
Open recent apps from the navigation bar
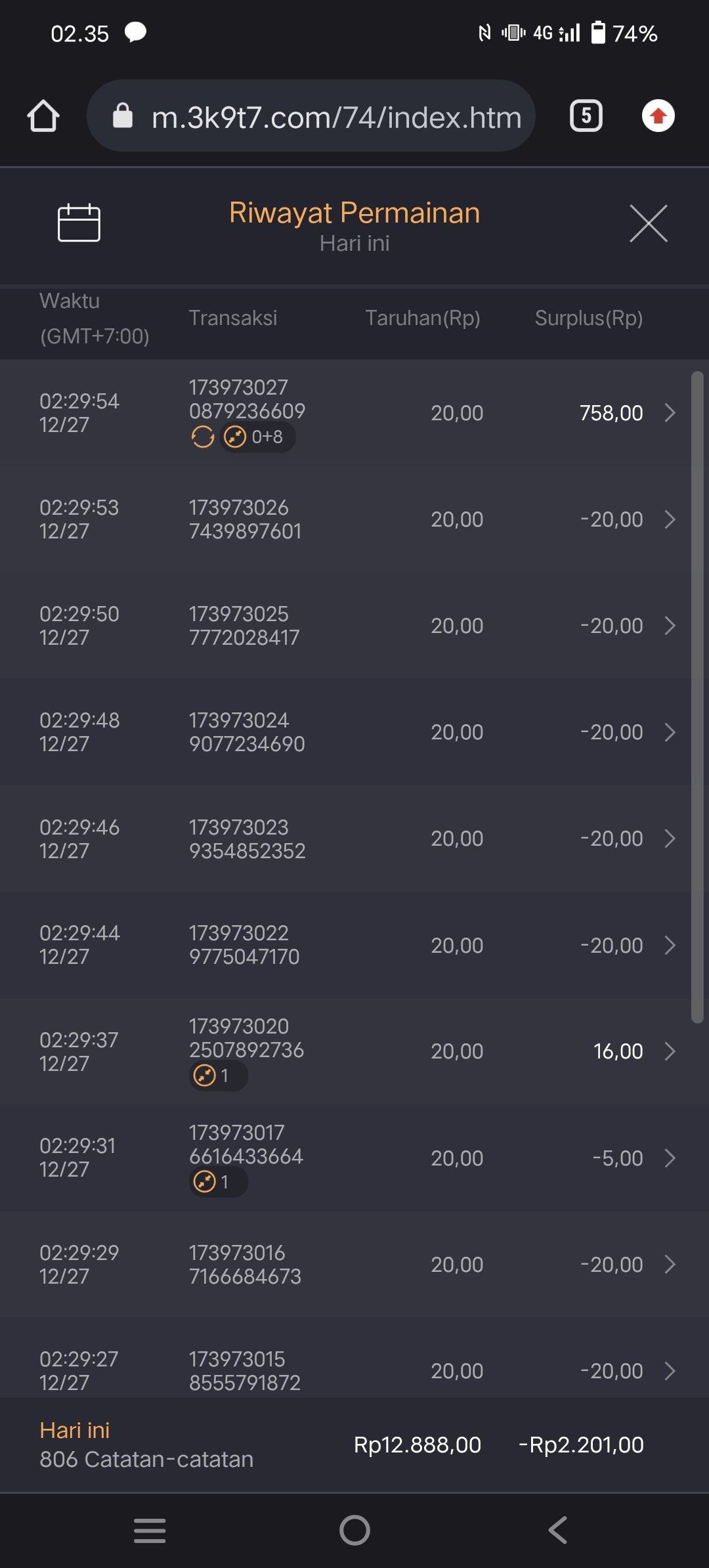(x=150, y=1530)
